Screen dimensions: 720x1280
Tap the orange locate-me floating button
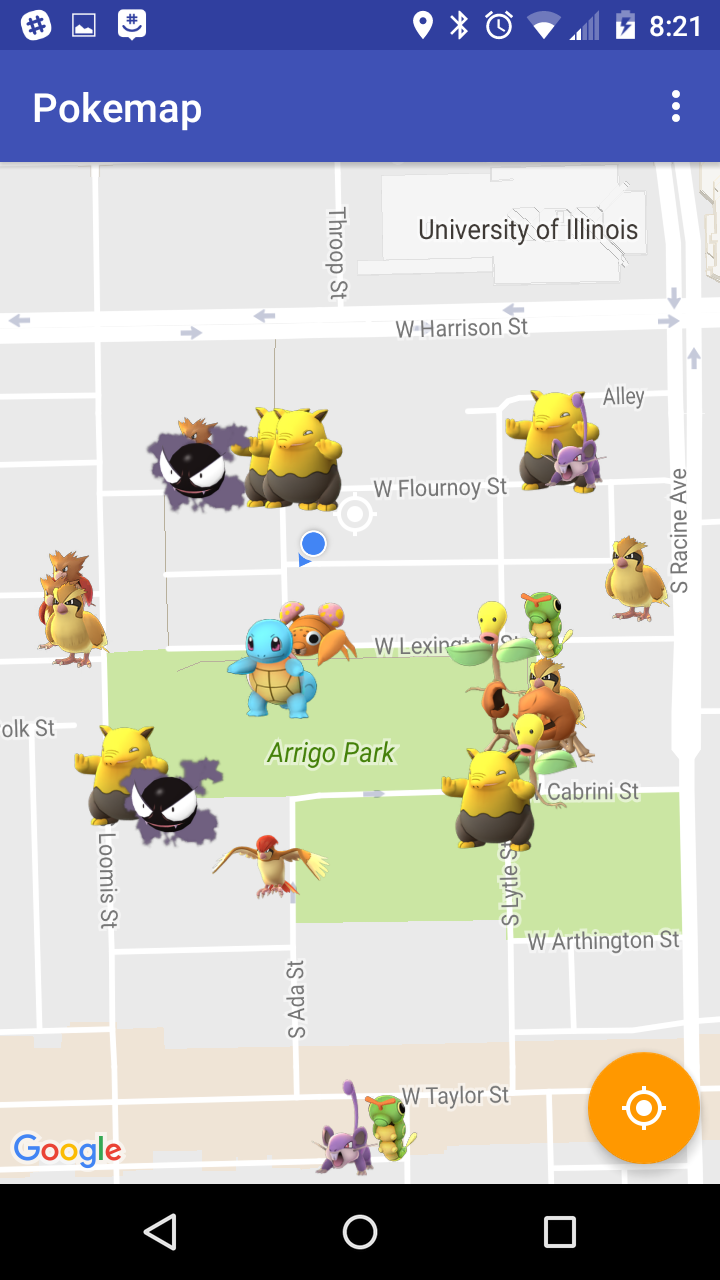(x=643, y=1107)
